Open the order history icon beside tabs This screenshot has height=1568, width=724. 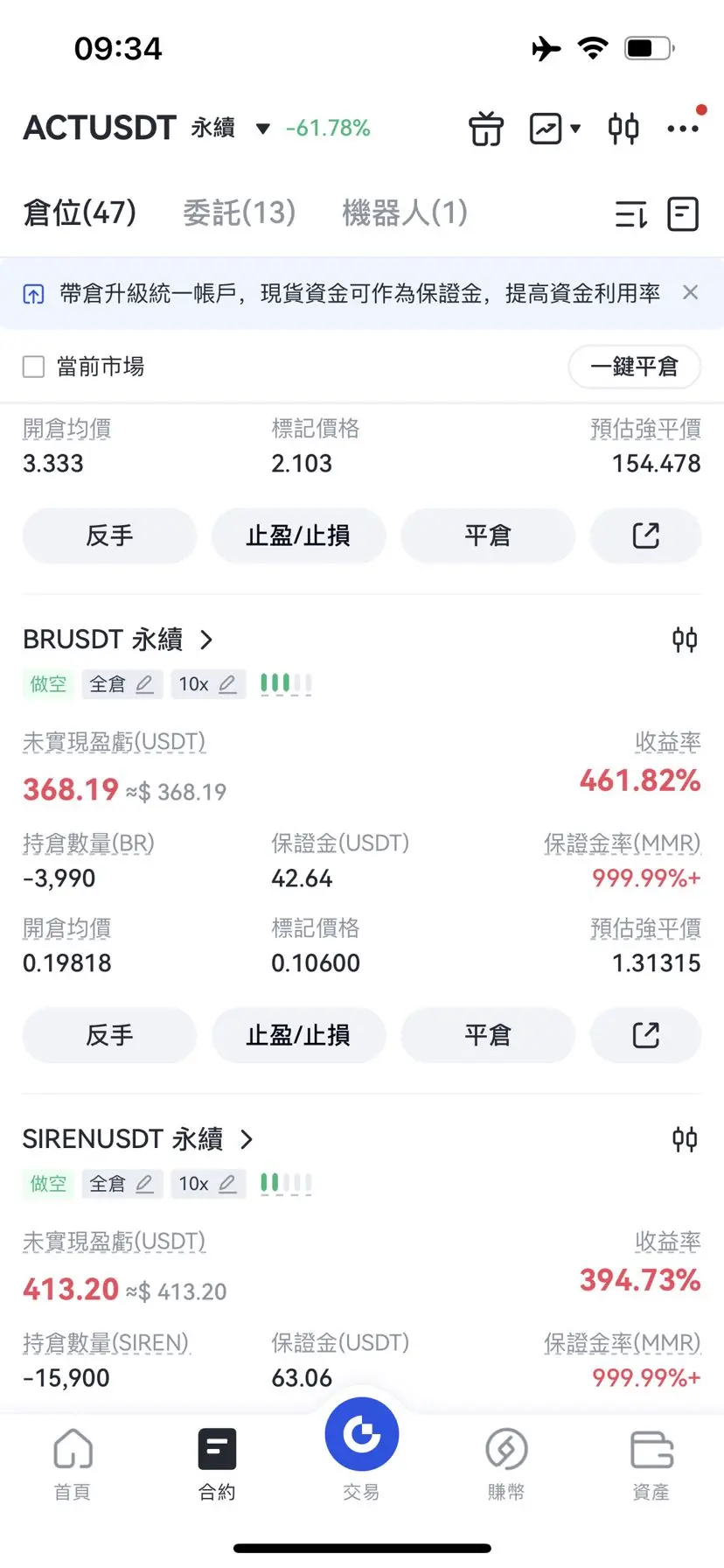click(682, 213)
